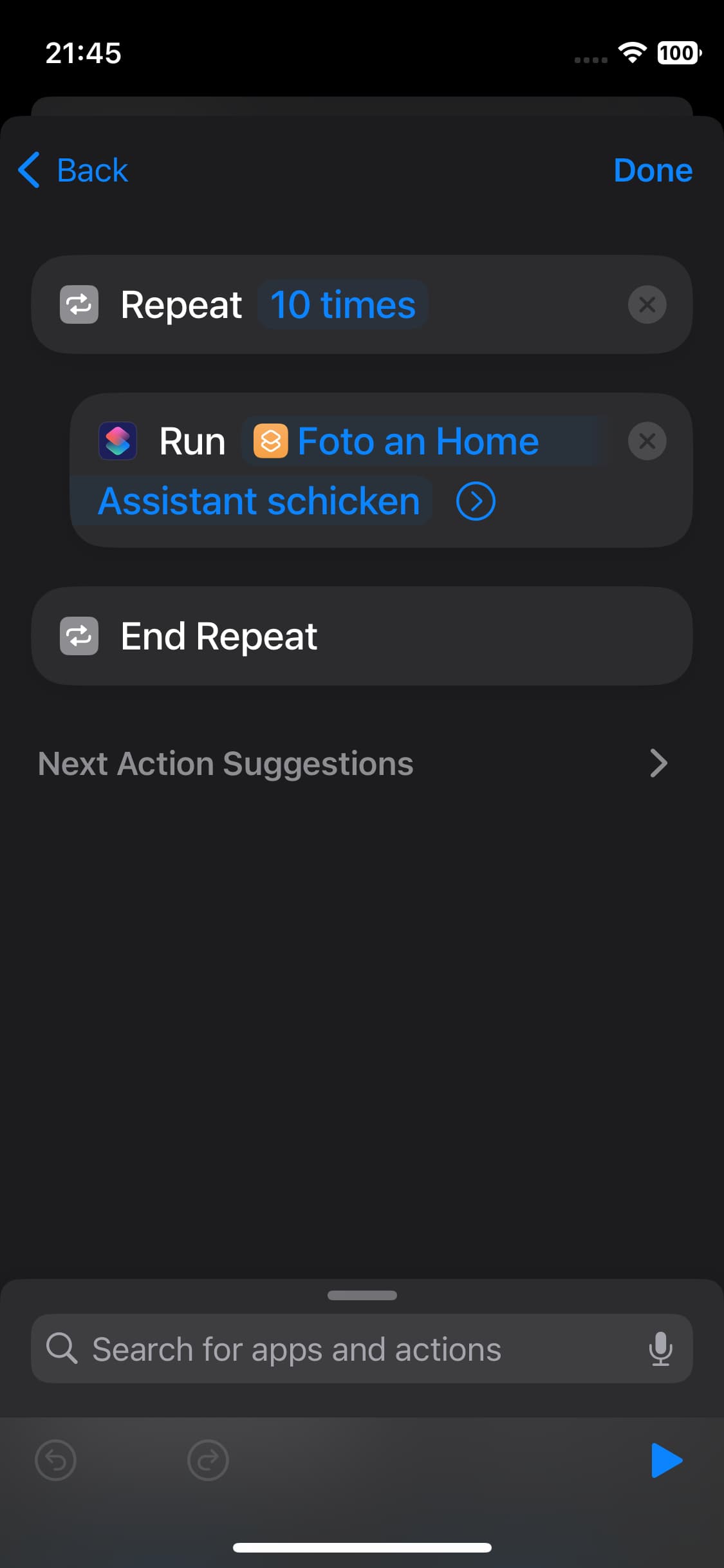Click the Shortcuts app icon on the Run action
Image resolution: width=724 pixels, height=1568 pixels.
118,441
